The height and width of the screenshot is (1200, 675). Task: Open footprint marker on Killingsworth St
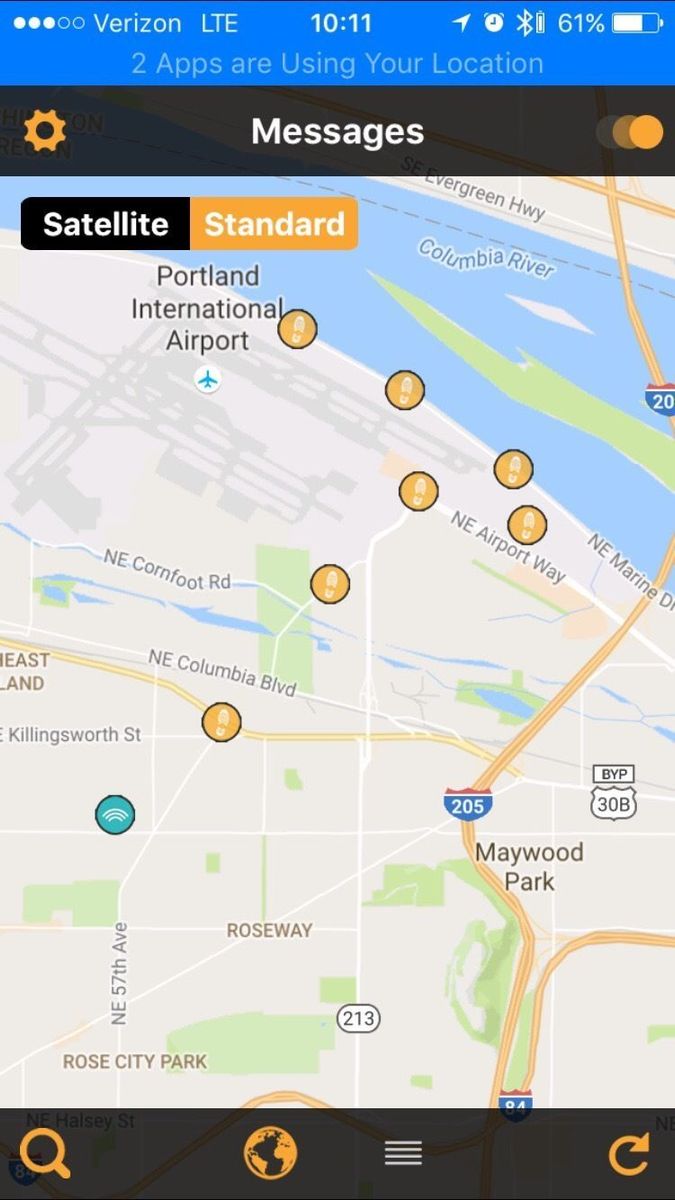[x=221, y=722]
